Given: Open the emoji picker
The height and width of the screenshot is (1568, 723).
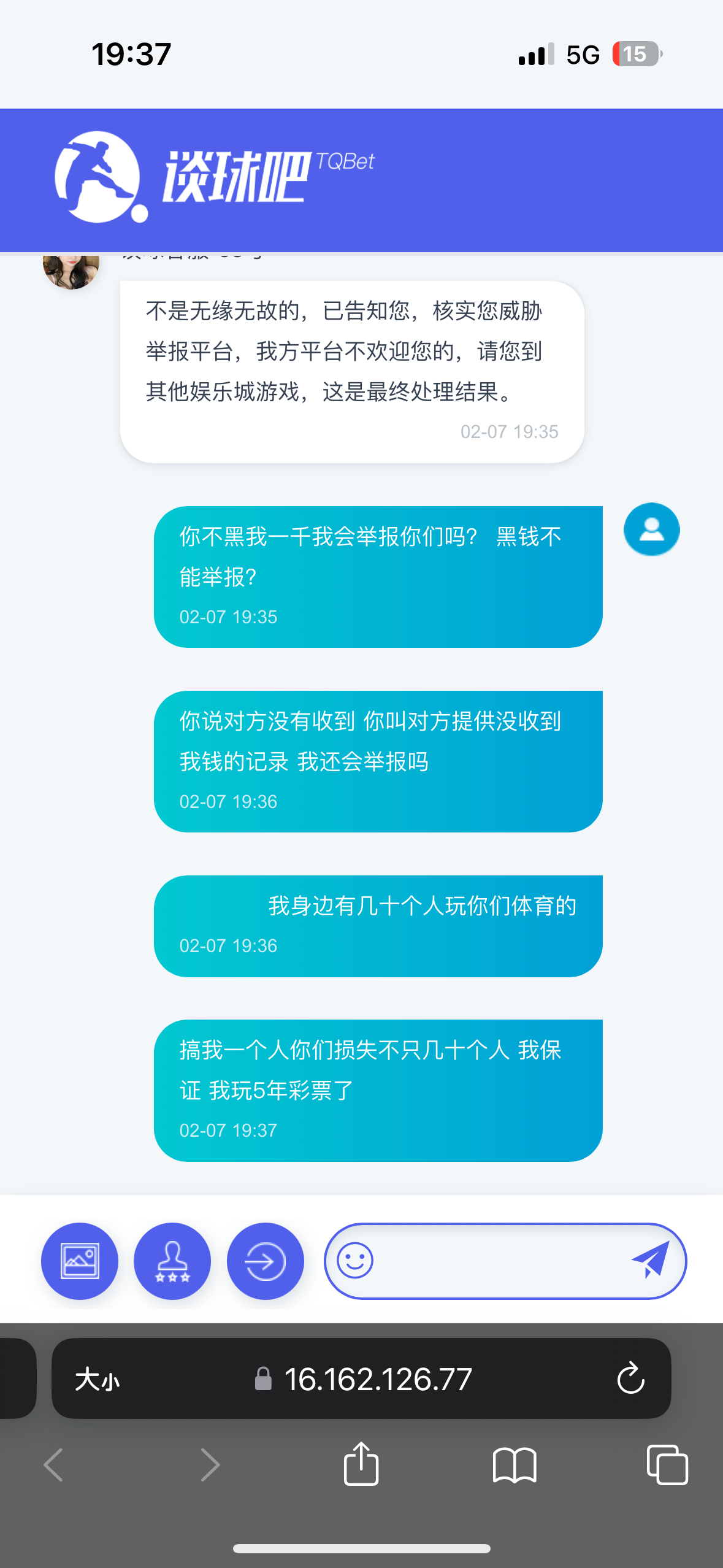Looking at the screenshot, I should click(355, 1261).
